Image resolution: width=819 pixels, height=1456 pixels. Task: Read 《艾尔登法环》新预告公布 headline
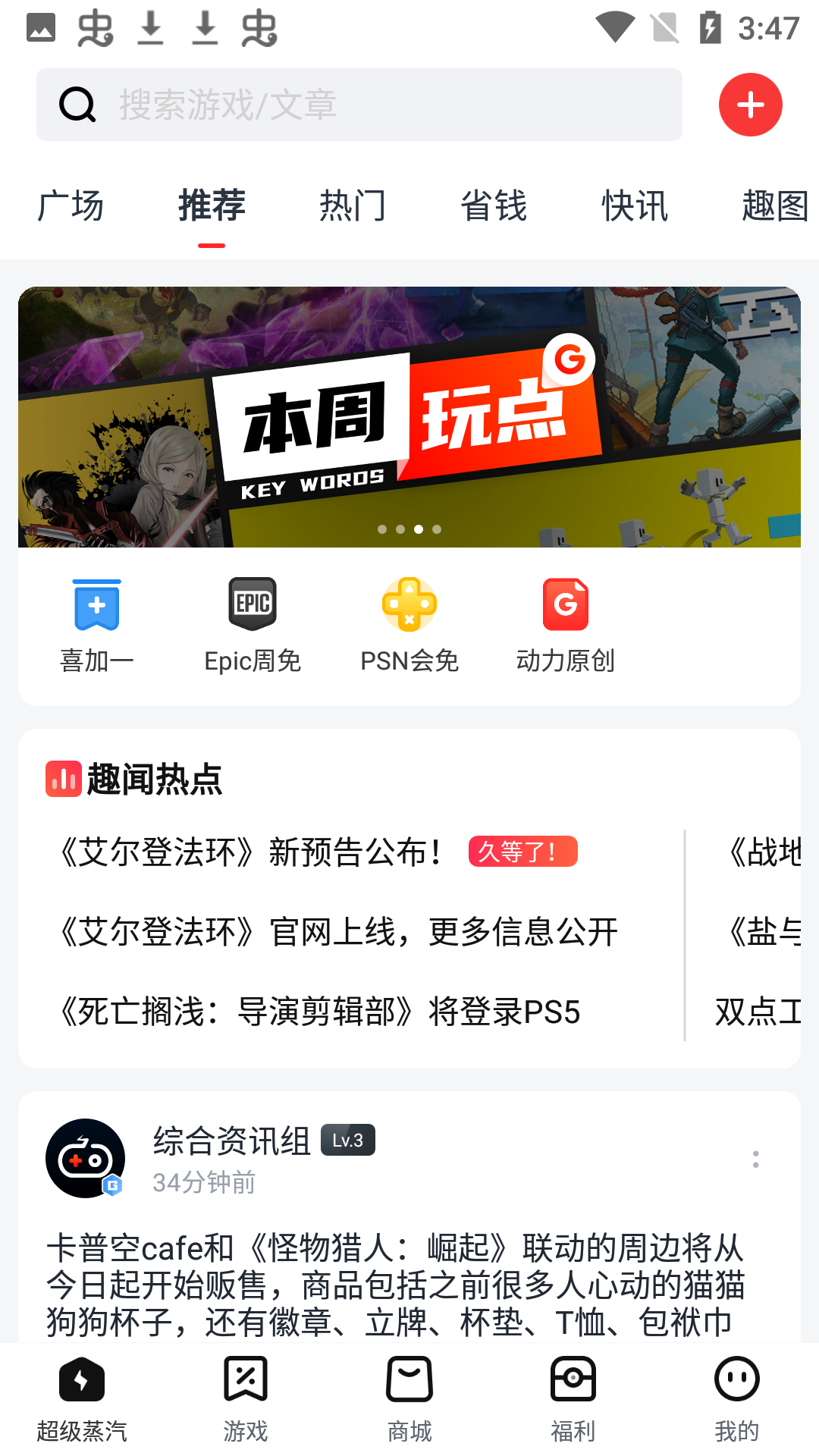(250, 852)
